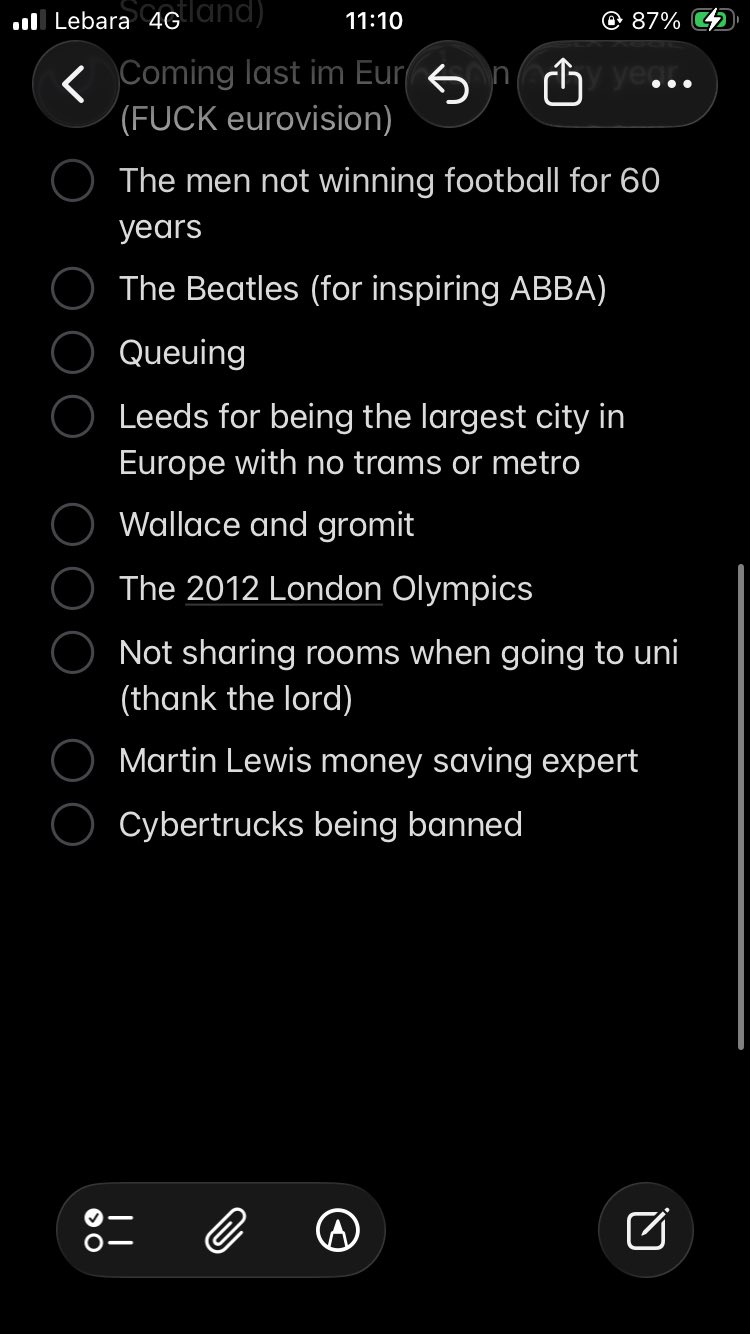
Task: Attach a file with the paperclip
Action: point(226,1230)
